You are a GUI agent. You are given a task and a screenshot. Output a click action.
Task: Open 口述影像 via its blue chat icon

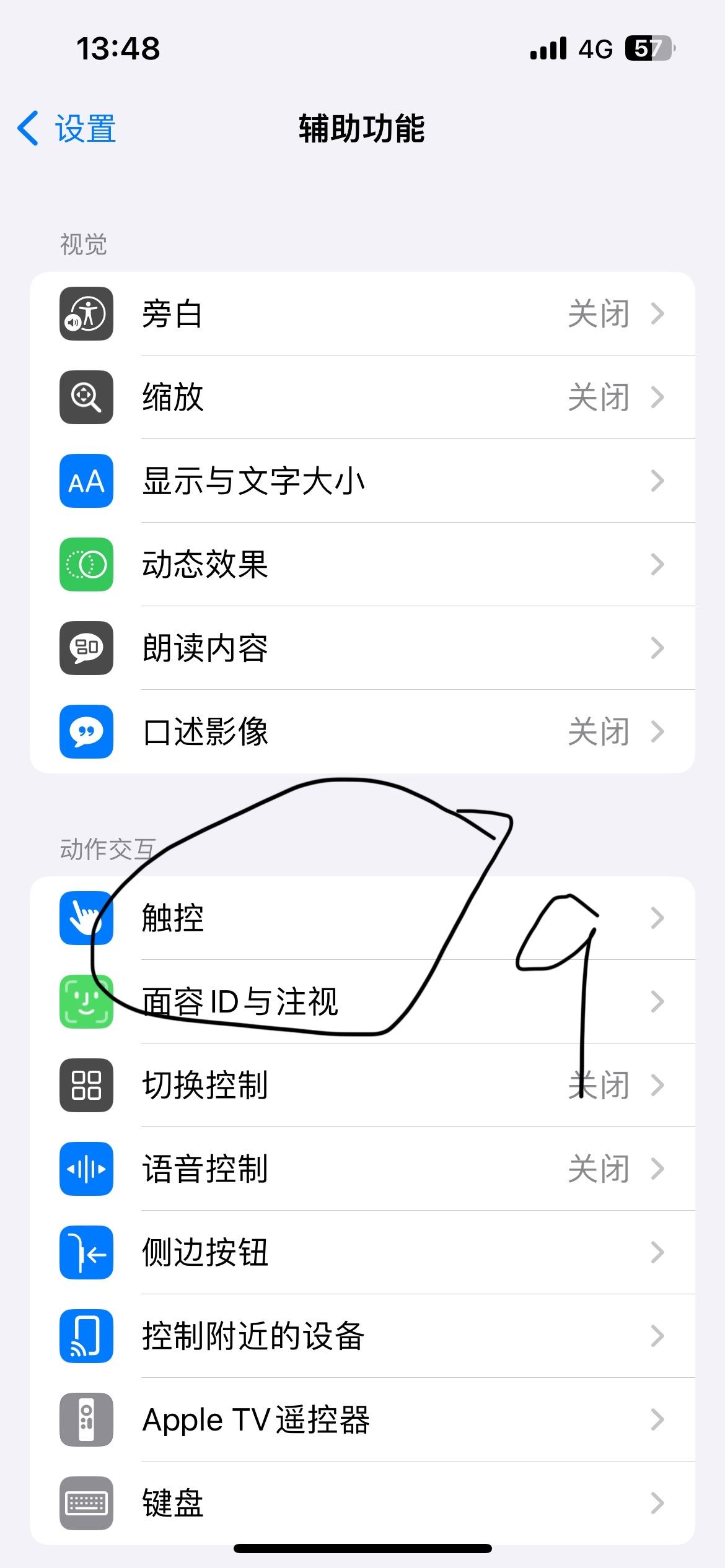pyautogui.click(x=86, y=731)
